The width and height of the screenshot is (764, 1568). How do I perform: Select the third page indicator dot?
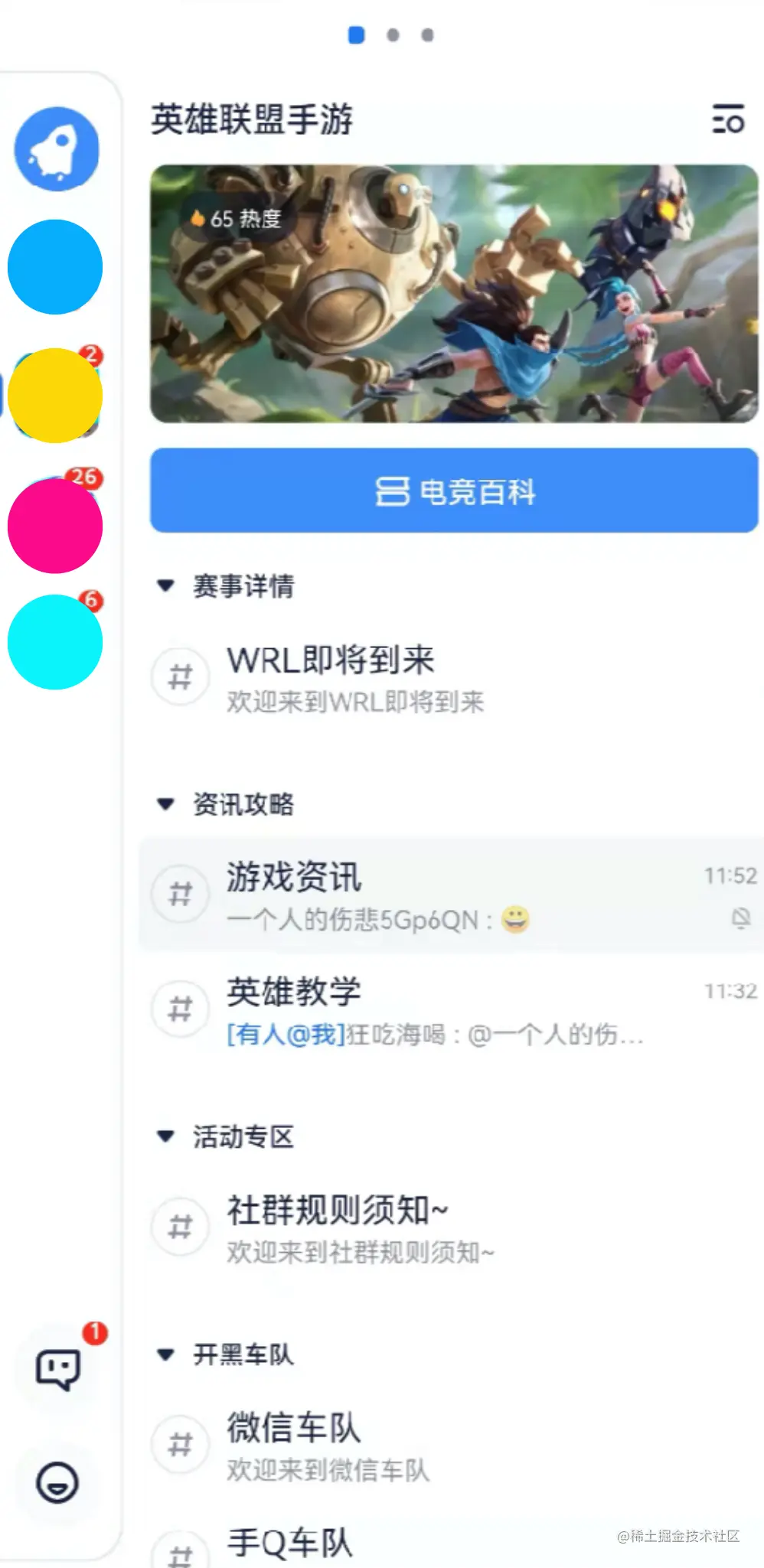point(427,35)
